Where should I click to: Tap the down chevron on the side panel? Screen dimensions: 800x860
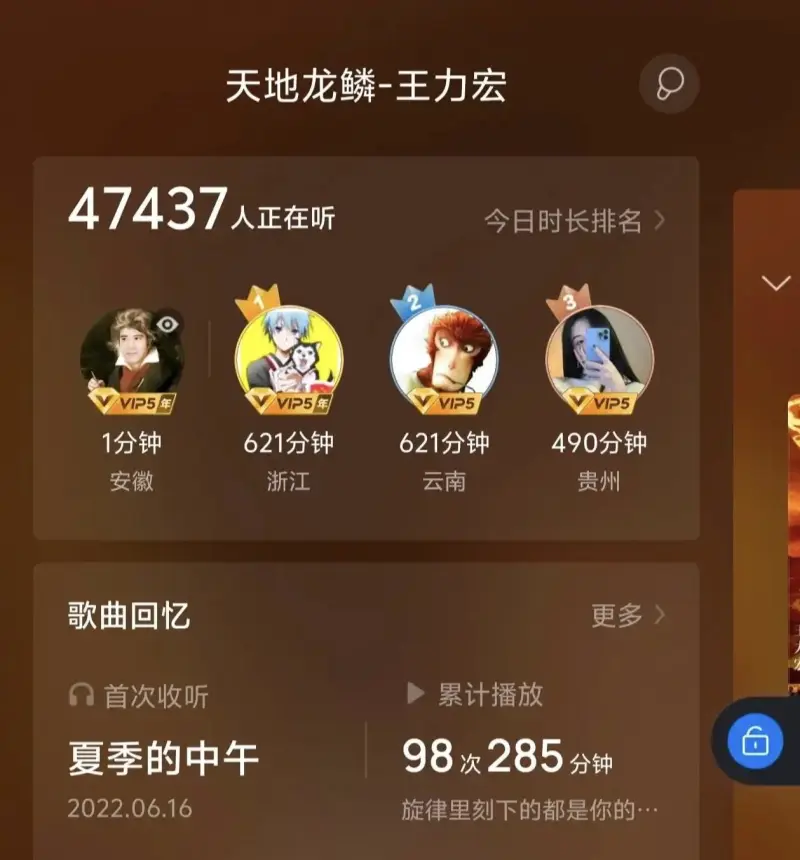tap(776, 283)
